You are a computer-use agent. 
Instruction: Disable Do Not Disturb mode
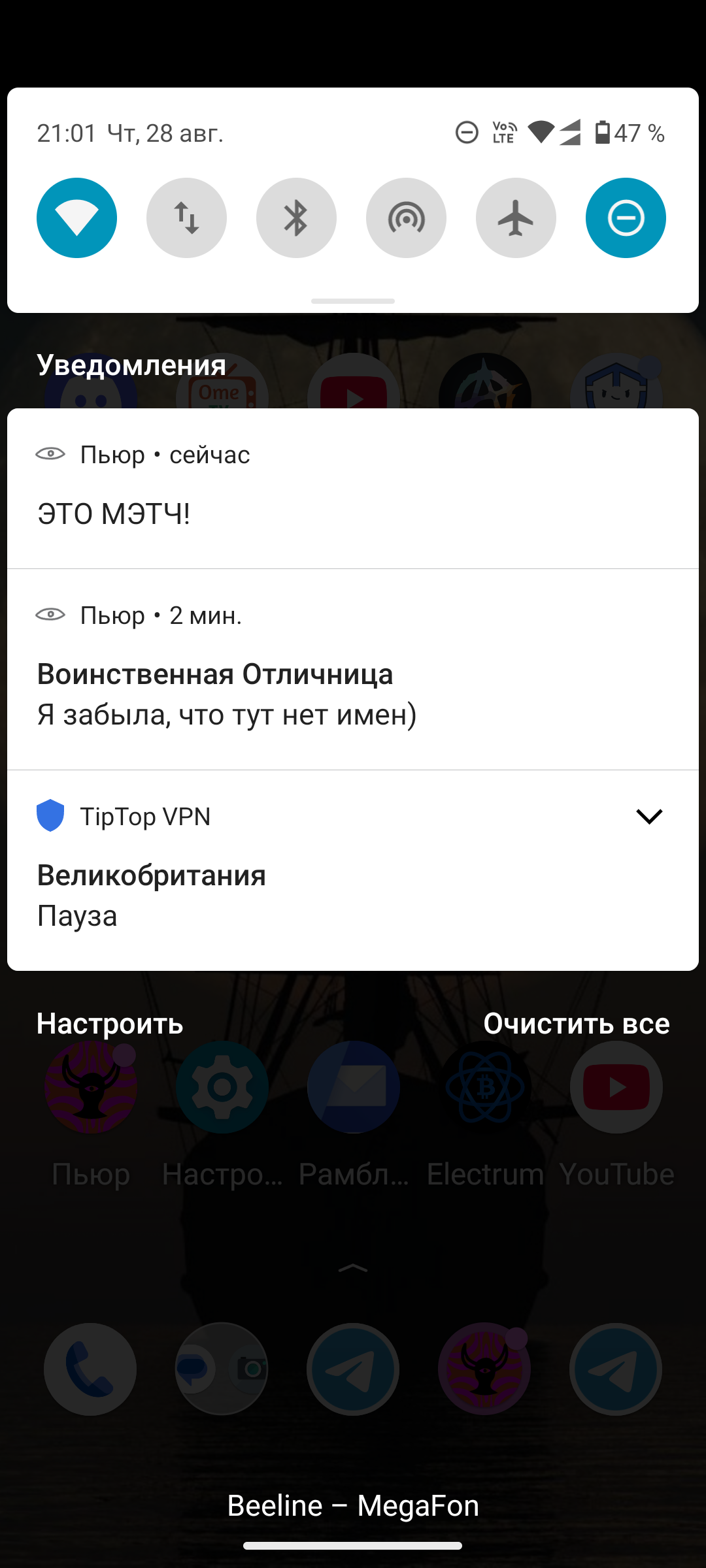click(626, 218)
